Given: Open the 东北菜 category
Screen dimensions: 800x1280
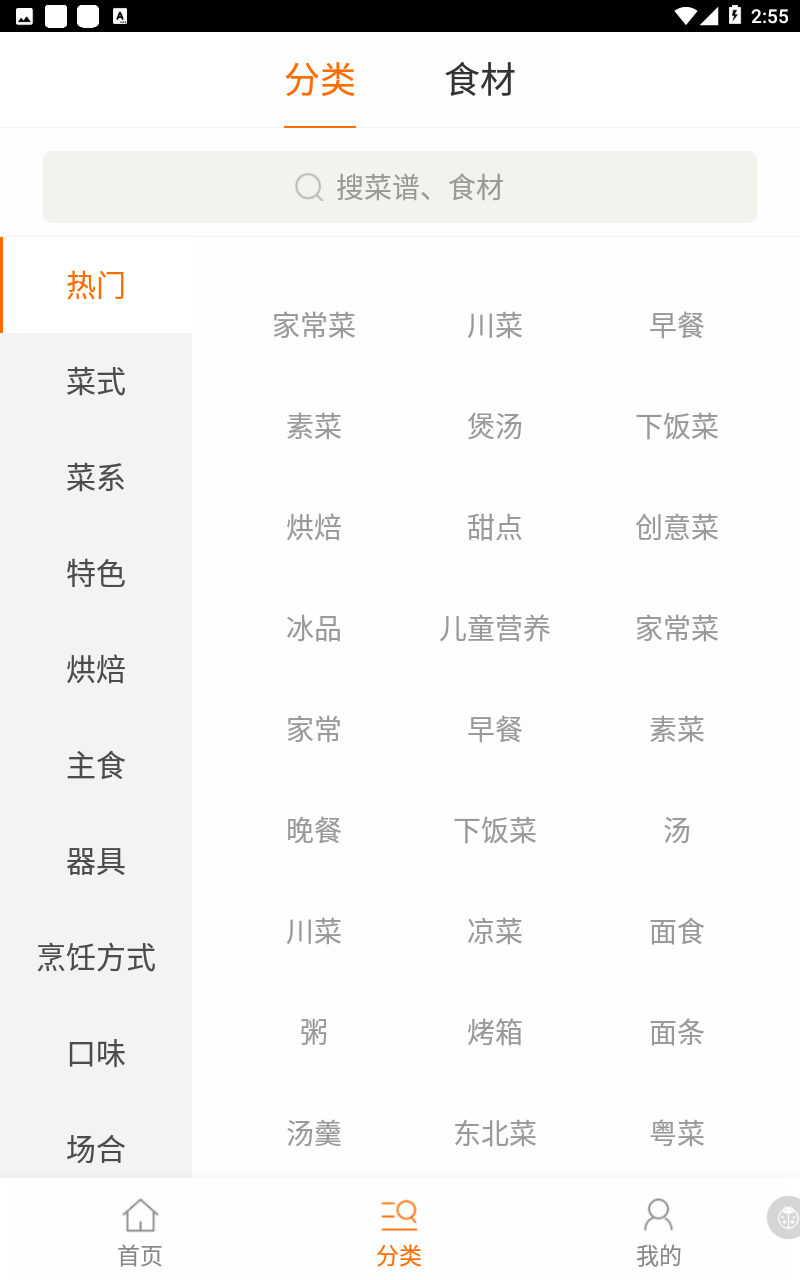Looking at the screenshot, I should tap(495, 1133).
